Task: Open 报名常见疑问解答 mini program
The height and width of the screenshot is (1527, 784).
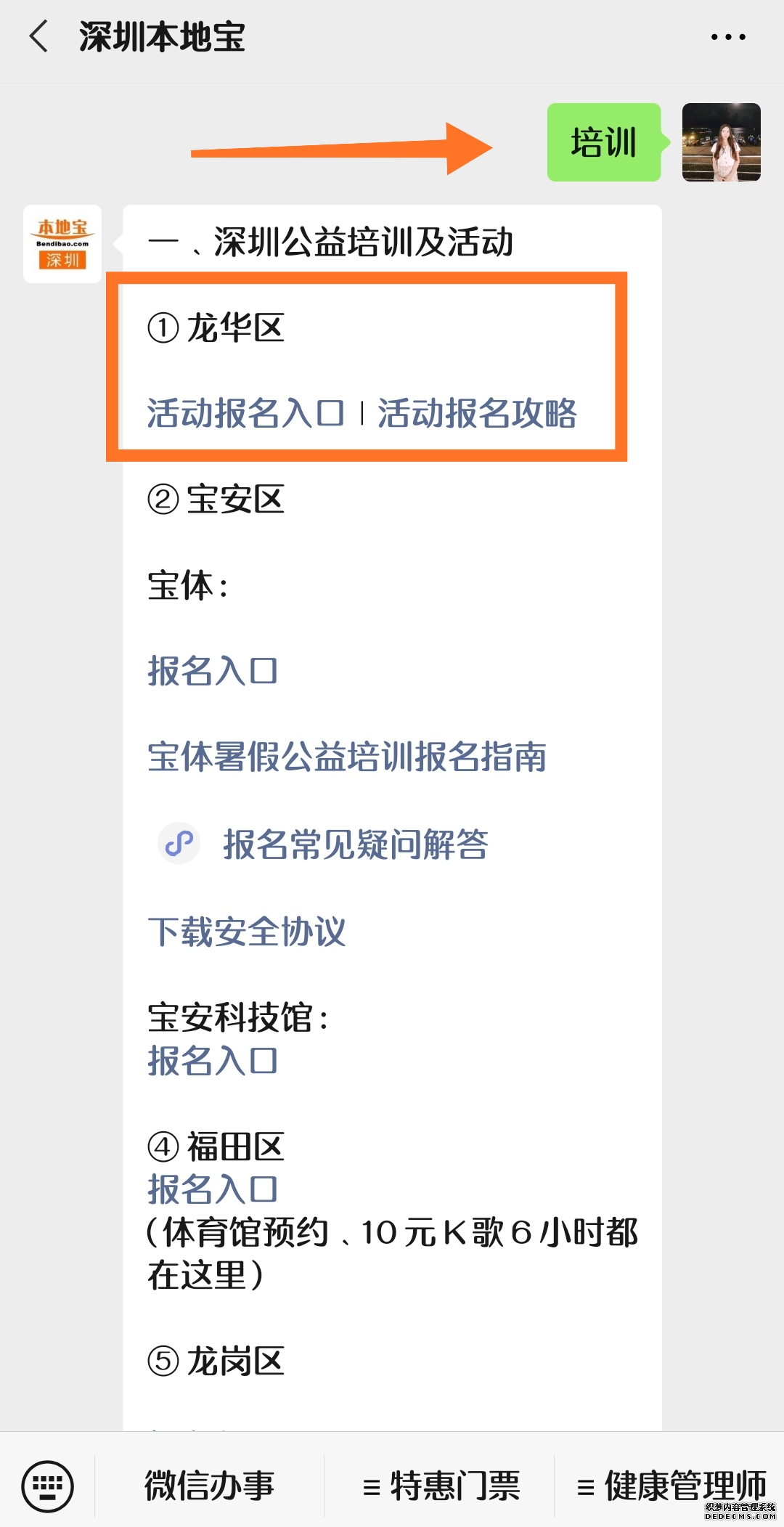Action: [x=354, y=844]
